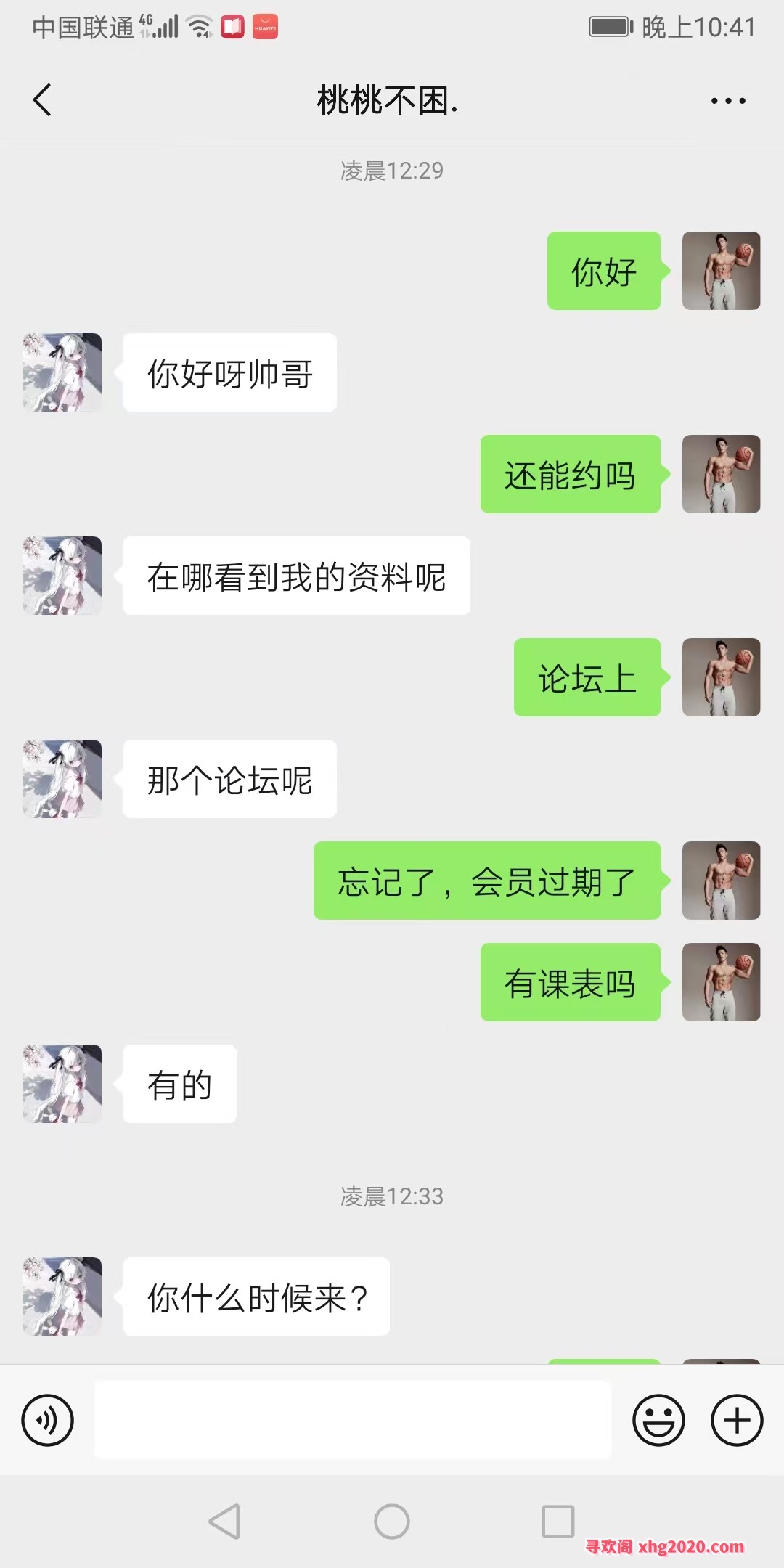Viewport: 784px width, 1568px height.
Task: Switch to voice message input
Action: (48, 1420)
